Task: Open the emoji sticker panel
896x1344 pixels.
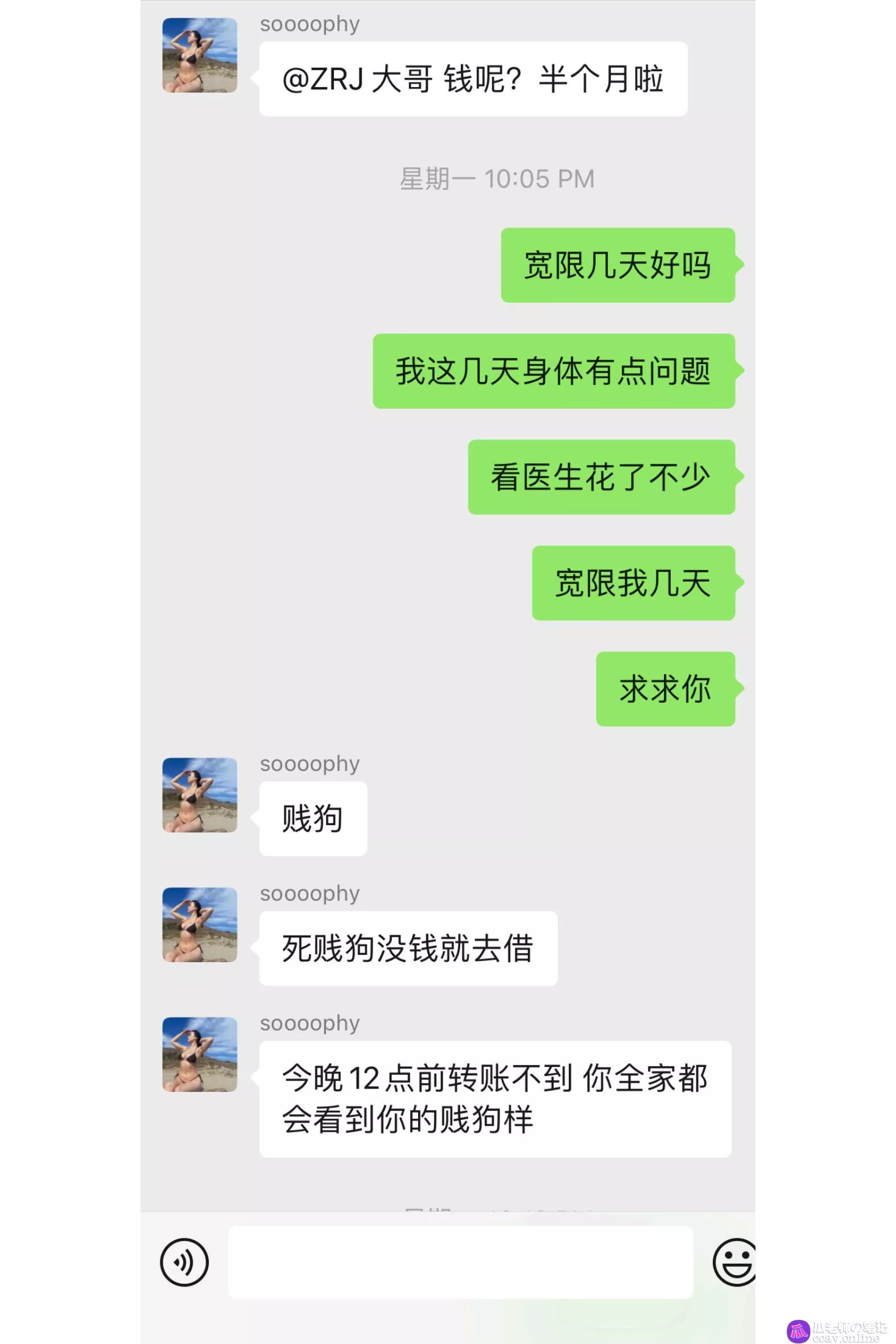Action: pyautogui.click(x=734, y=1261)
